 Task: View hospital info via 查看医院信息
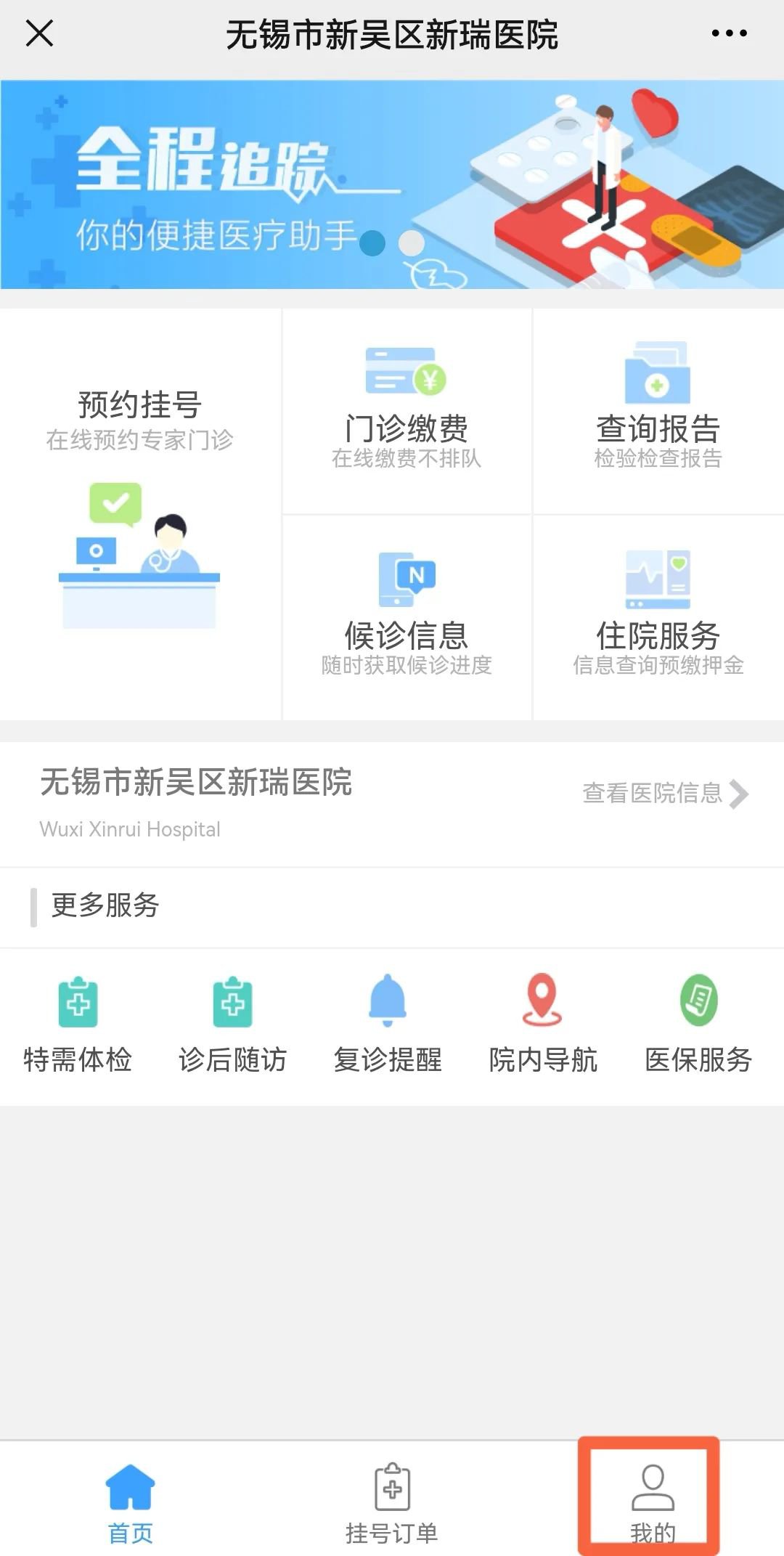(x=664, y=793)
